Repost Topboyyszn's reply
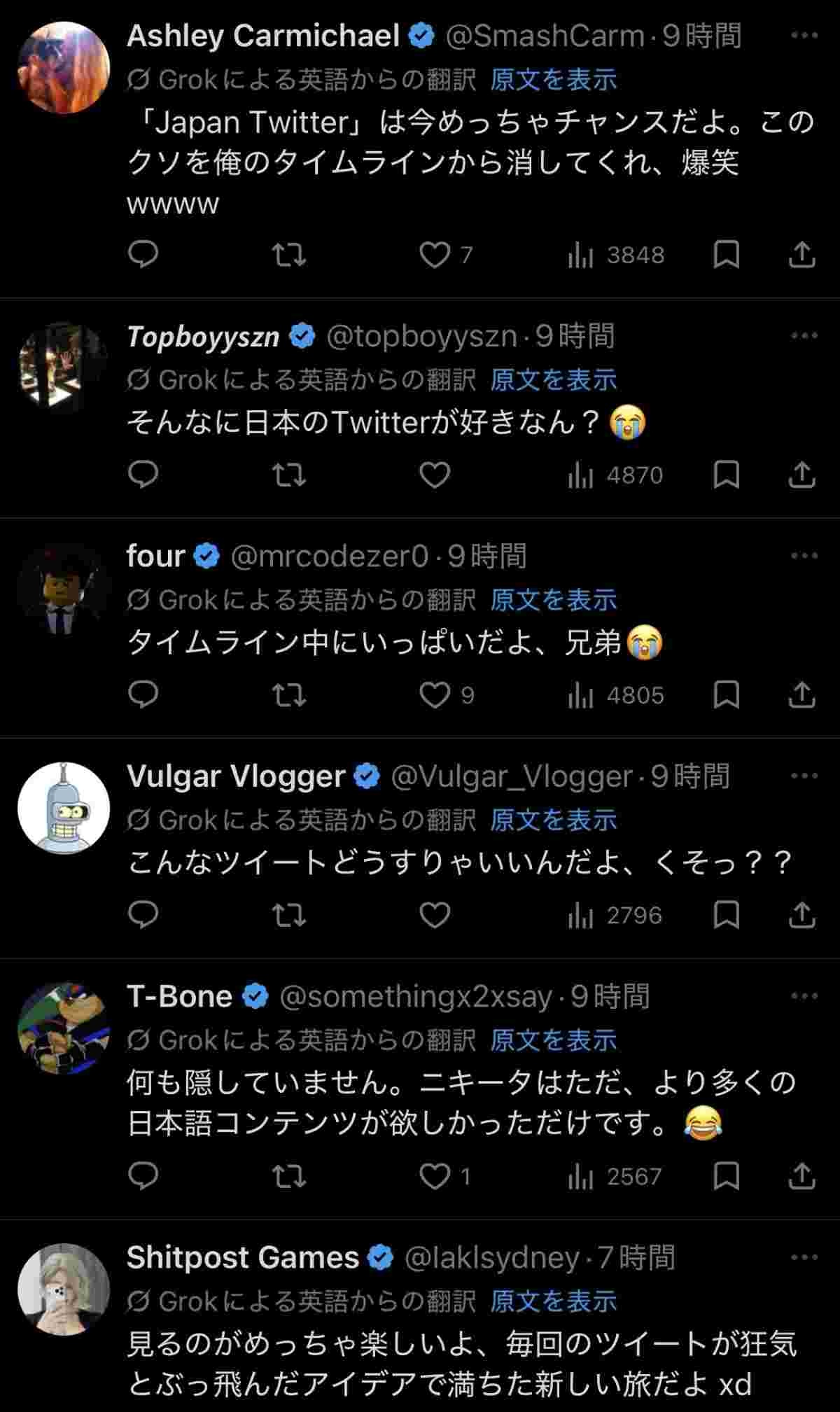840x1412 pixels. point(288,475)
